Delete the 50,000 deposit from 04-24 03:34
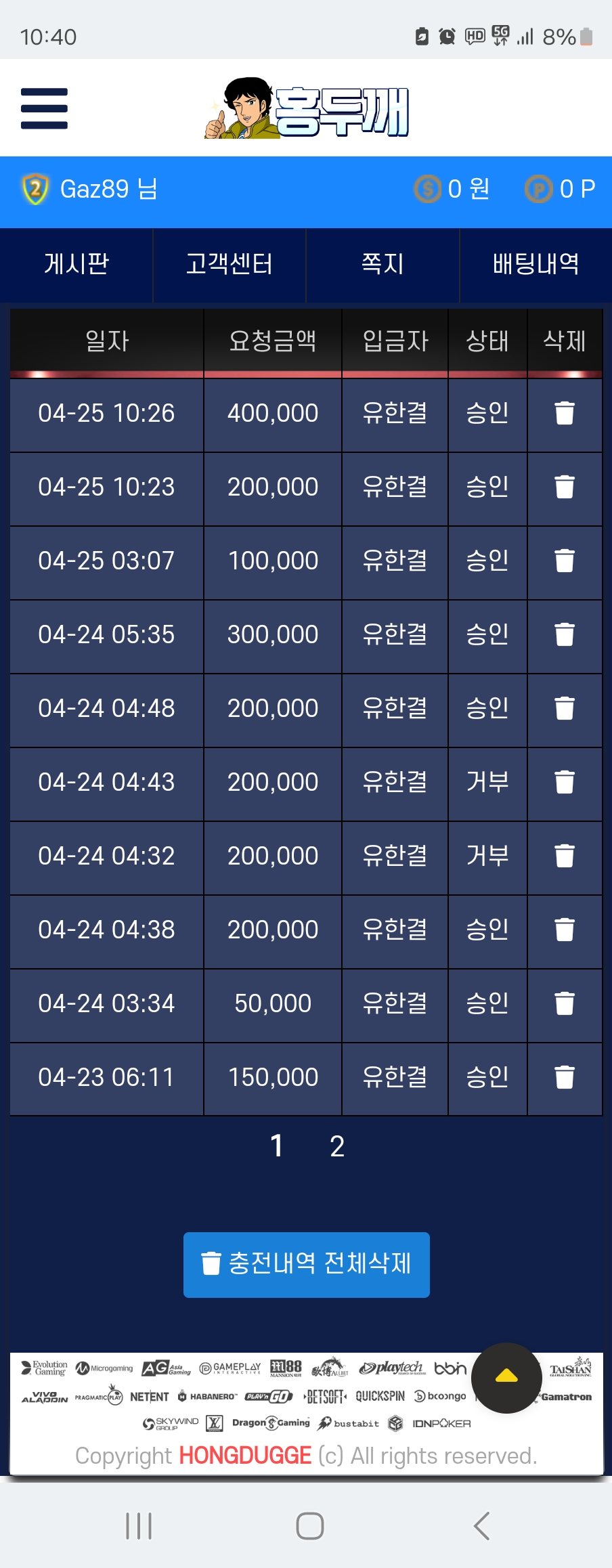 pos(564,1003)
